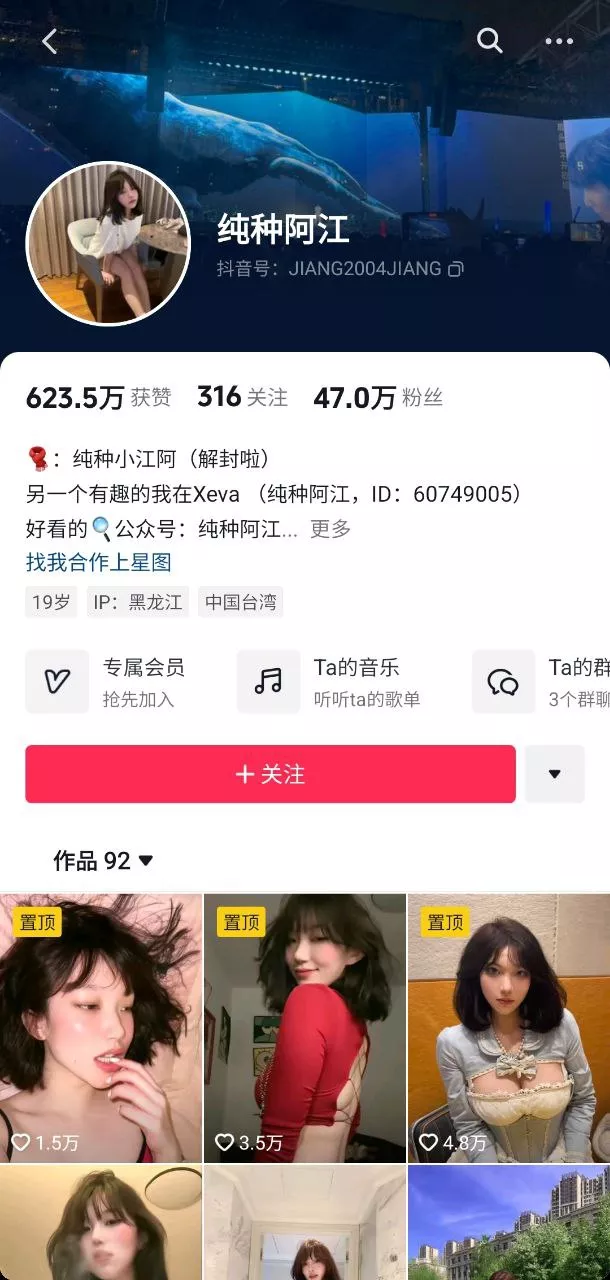
Task: Open pinned video with 3.5万 likes
Action: 305,1027
